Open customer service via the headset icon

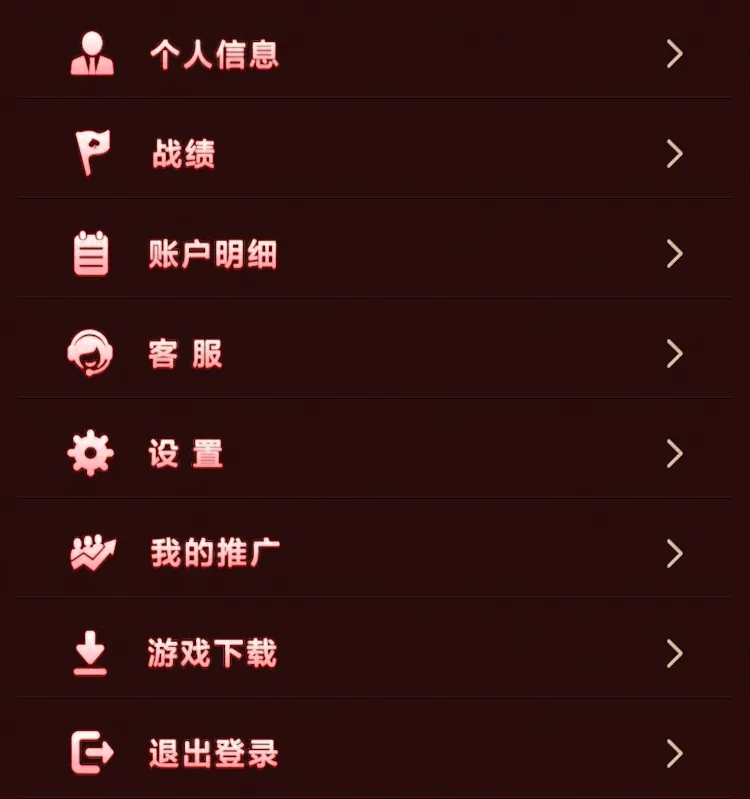tap(91, 353)
